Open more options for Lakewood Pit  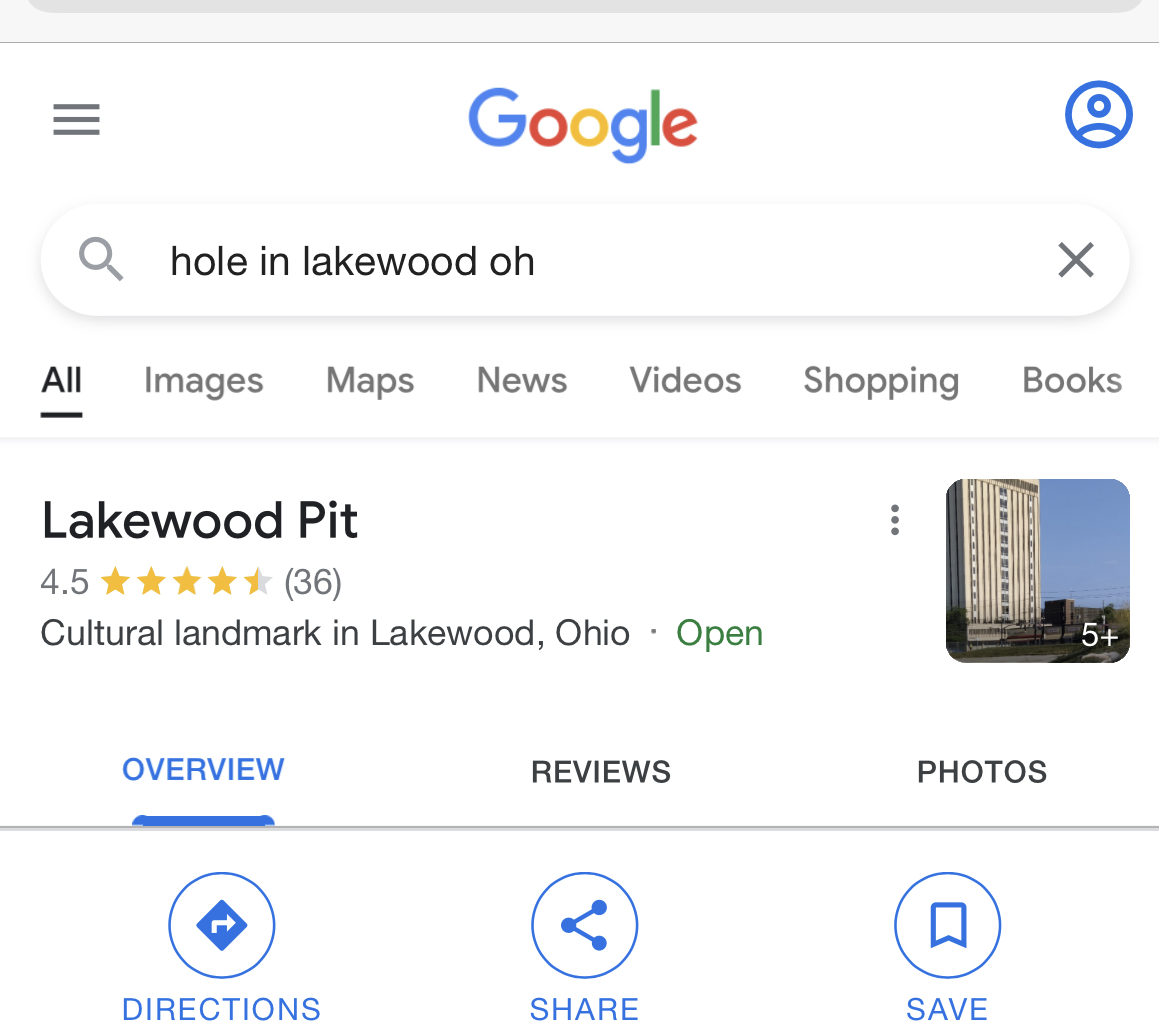coord(894,520)
